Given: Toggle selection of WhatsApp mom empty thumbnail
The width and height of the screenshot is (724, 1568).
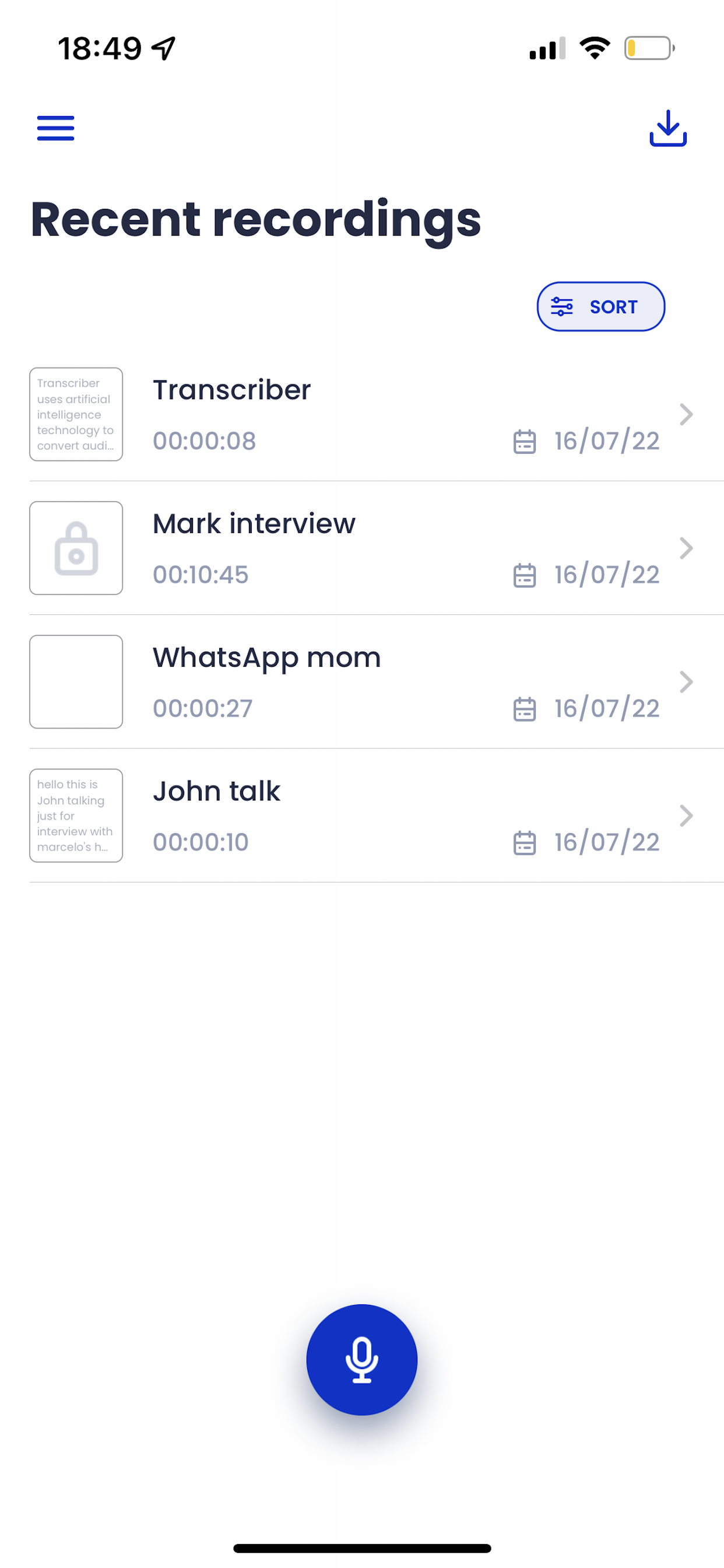Looking at the screenshot, I should (75, 682).
